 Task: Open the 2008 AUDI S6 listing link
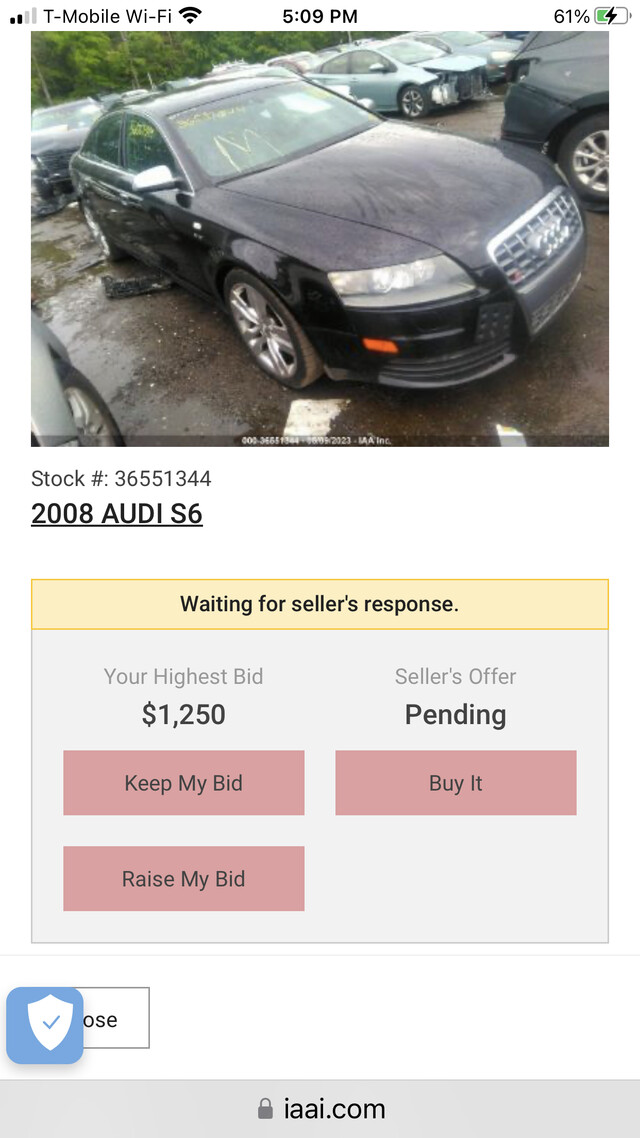tap(117, 514)
